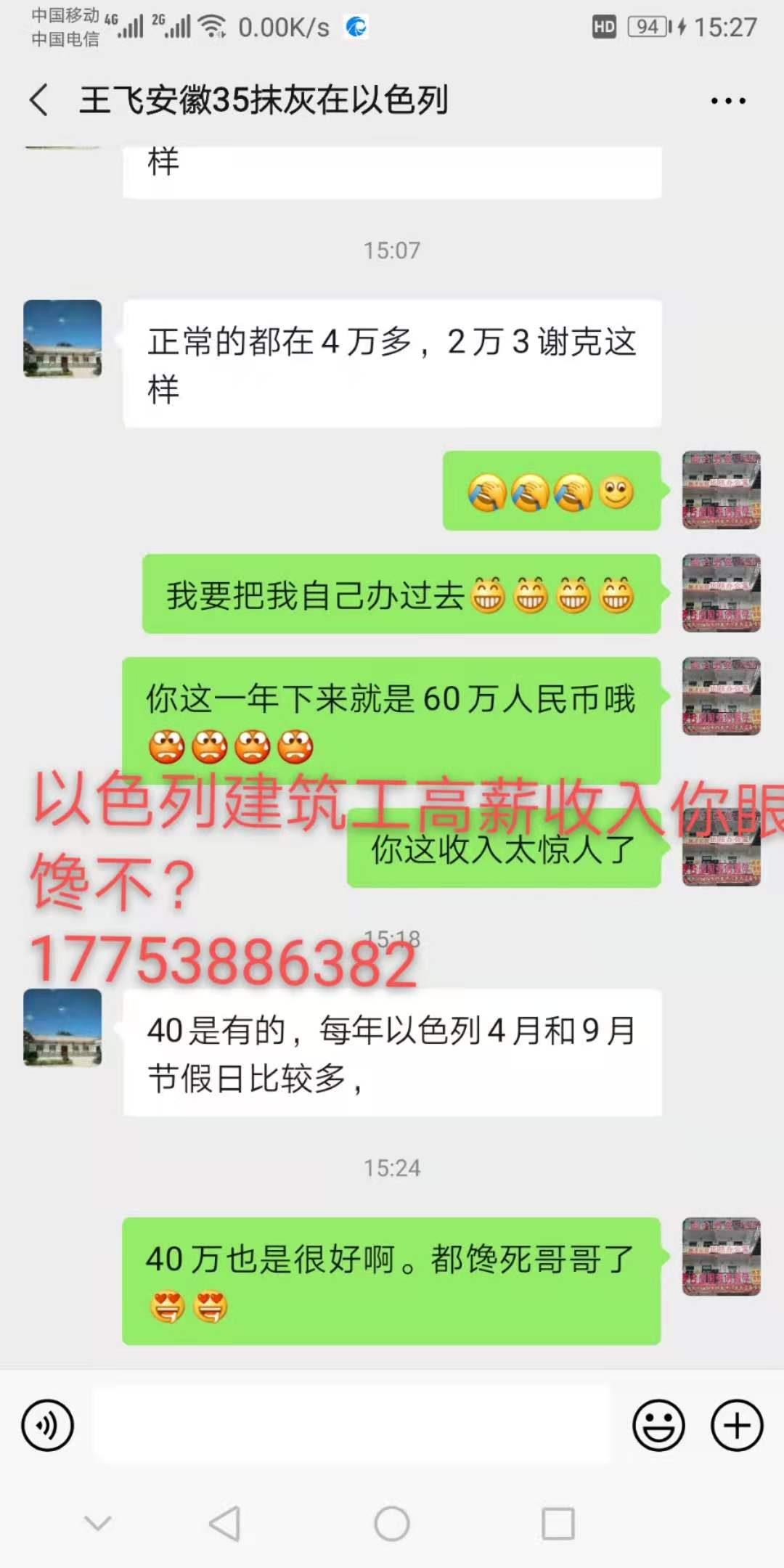Viewport: 784px width, 1568px height.
Task: Tap the system home button
Action: [x=392, y=1523]
